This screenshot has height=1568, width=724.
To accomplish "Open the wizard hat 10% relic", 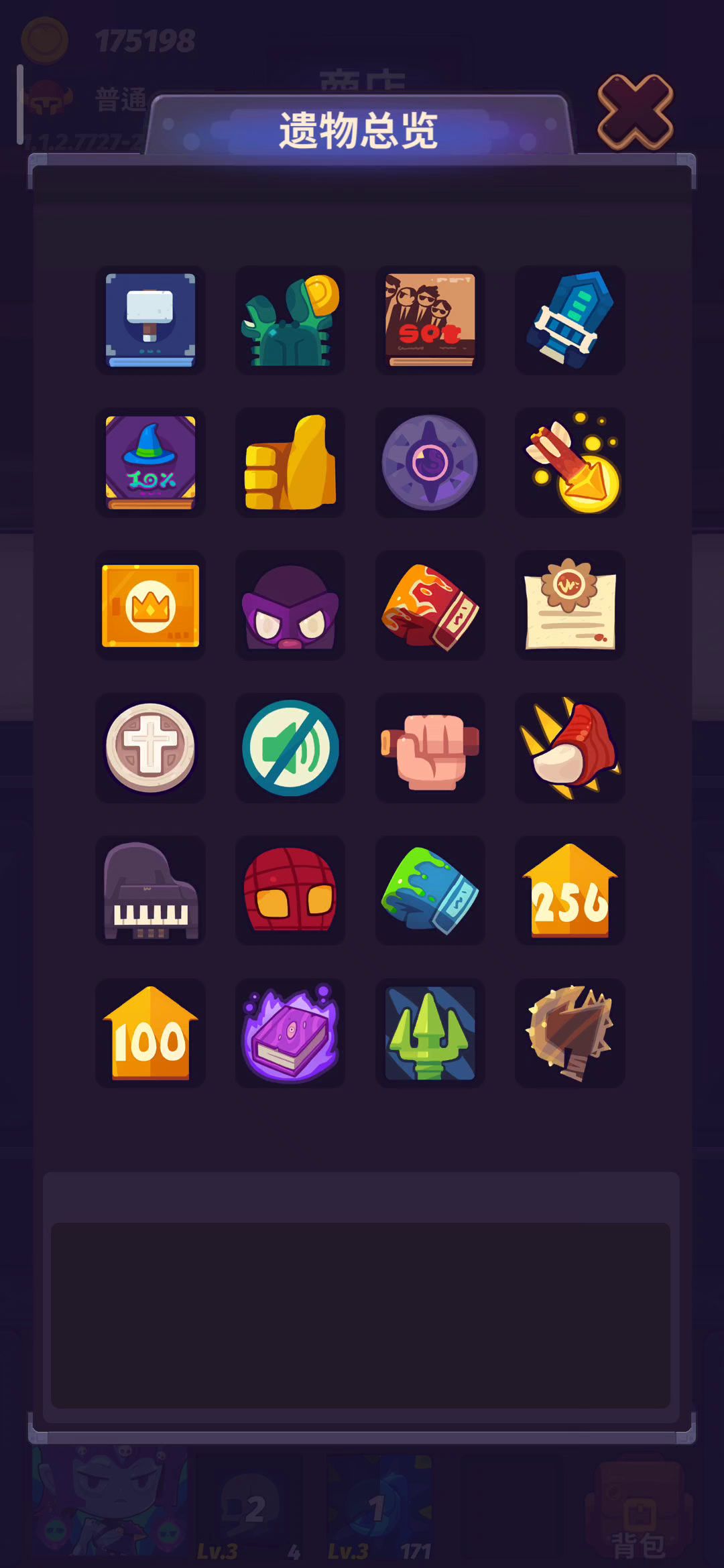I will point(151,463).
